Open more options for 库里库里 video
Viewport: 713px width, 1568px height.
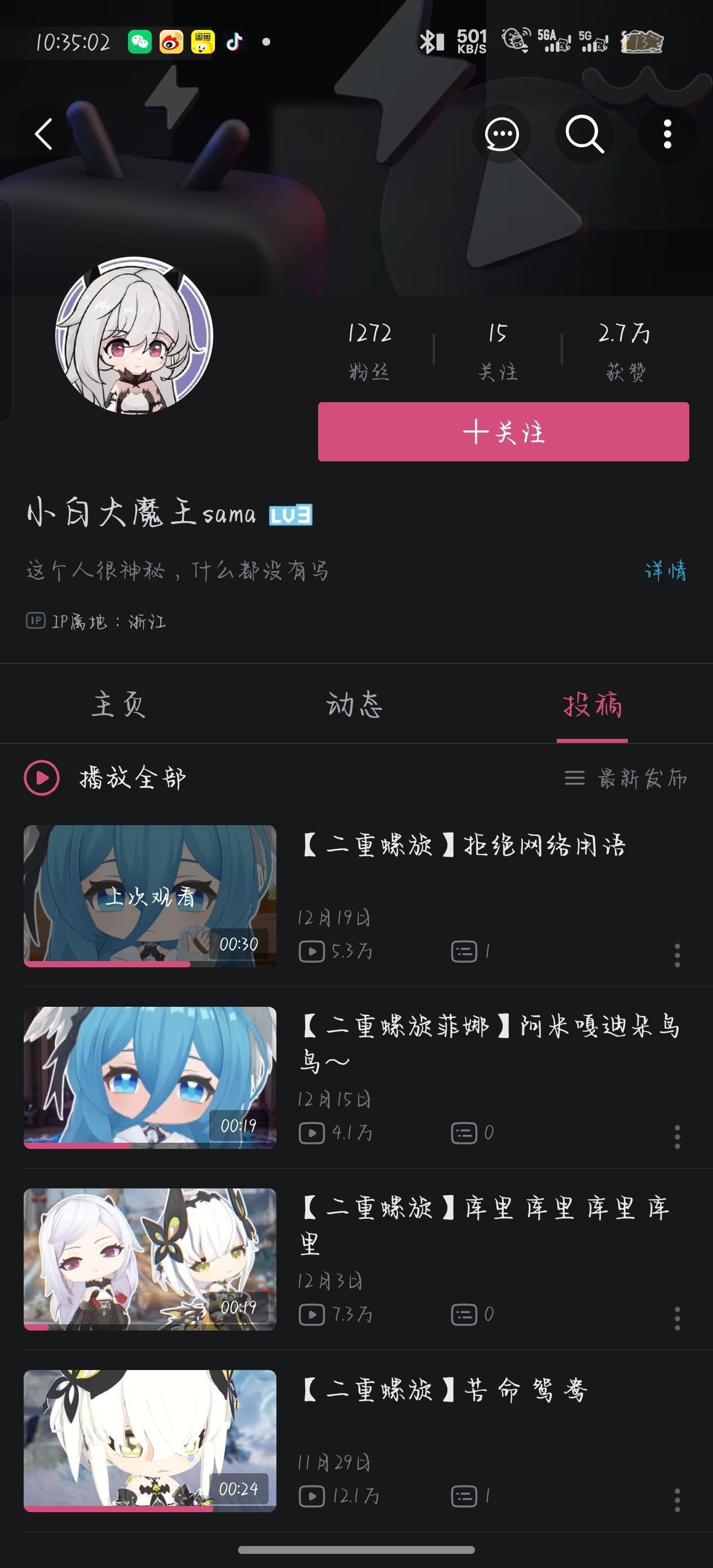point(677,1318)
